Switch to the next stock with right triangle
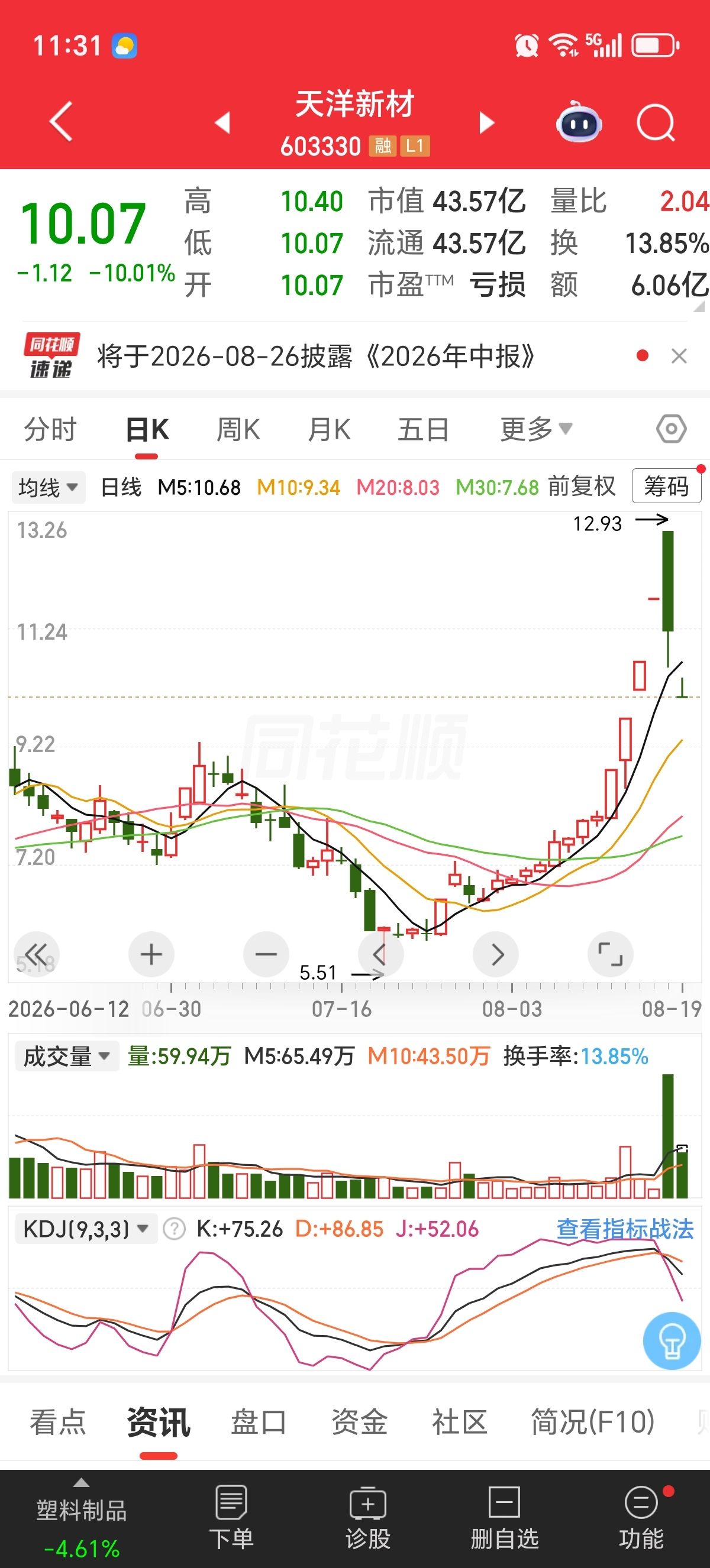The height and width of the screenshot is (1568, 710). click(x=486, y=122)
